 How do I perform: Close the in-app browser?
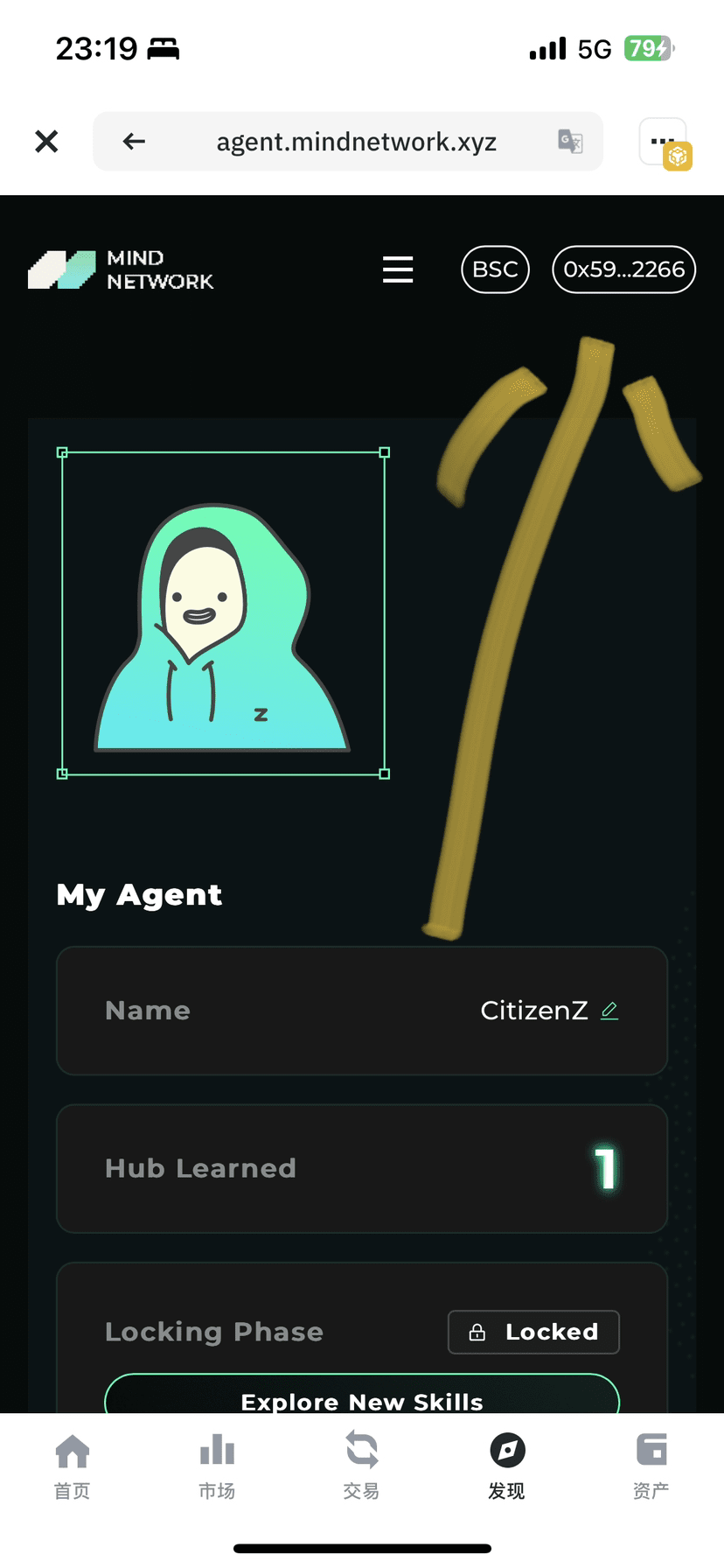46,141
